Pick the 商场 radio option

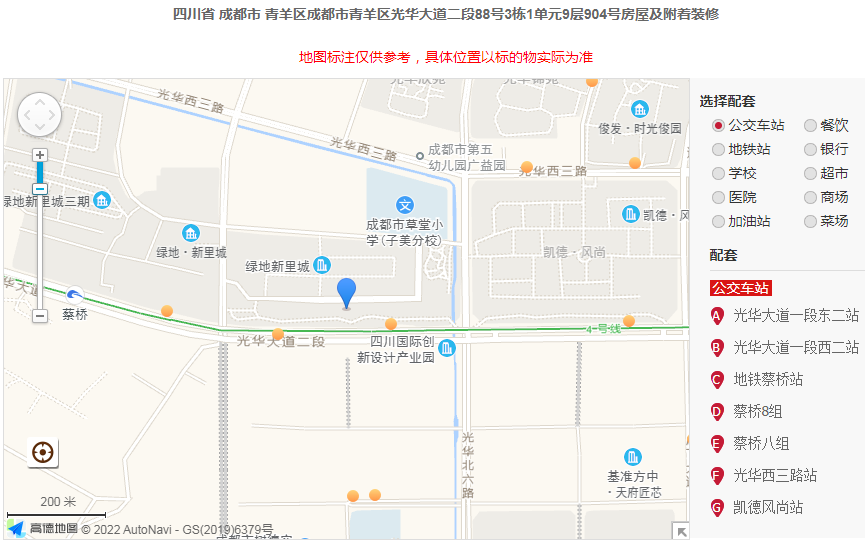(x=811, y=197)
